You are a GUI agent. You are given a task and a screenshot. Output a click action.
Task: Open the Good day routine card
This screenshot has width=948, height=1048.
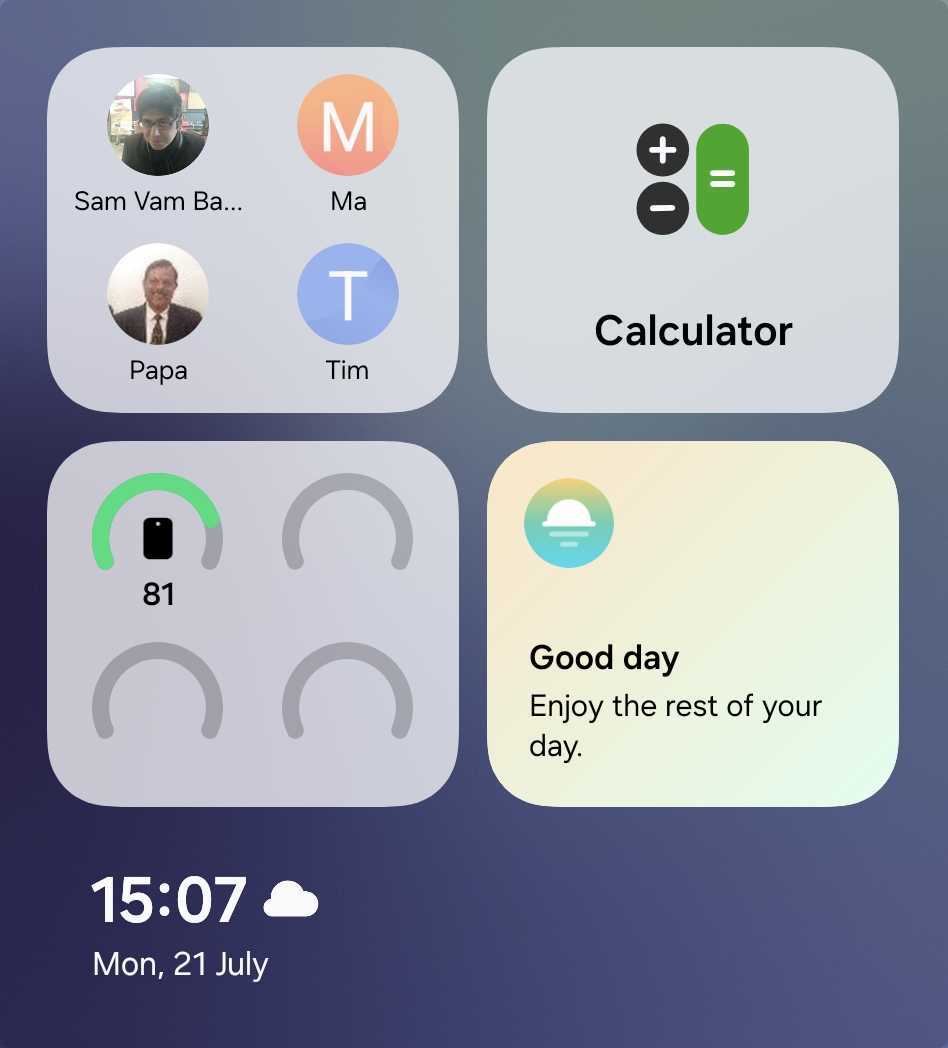tap(693, 623)
